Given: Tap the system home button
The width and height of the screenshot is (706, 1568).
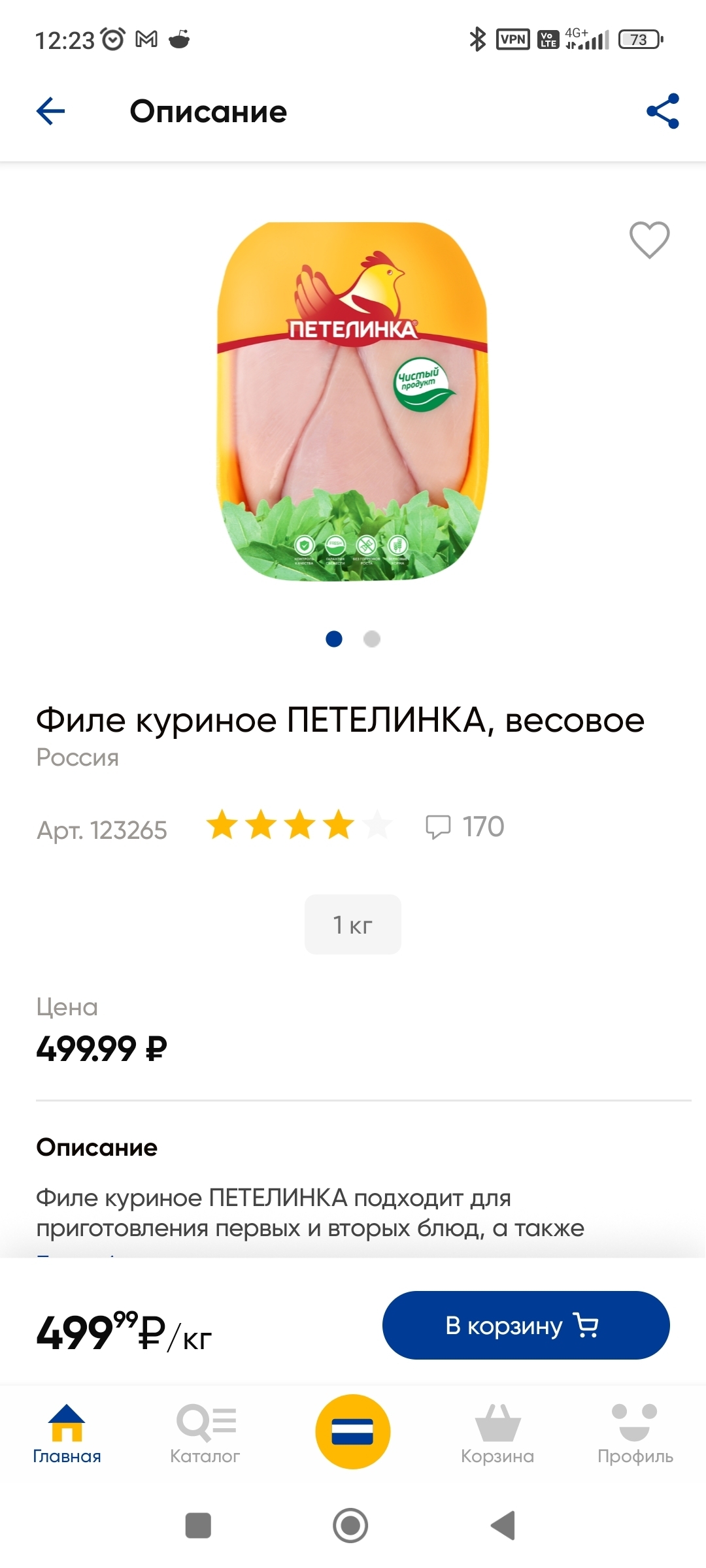Looking at the screenshot, I should pyautogui.click(x=350, y=1526).
